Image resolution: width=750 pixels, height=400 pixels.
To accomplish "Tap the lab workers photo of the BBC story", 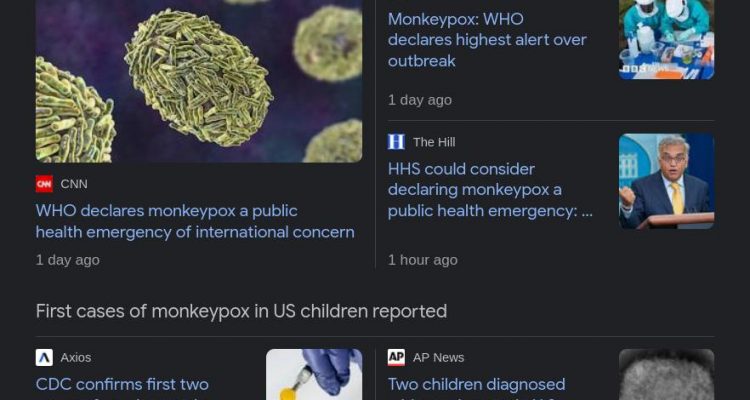I will click(666, 38).
